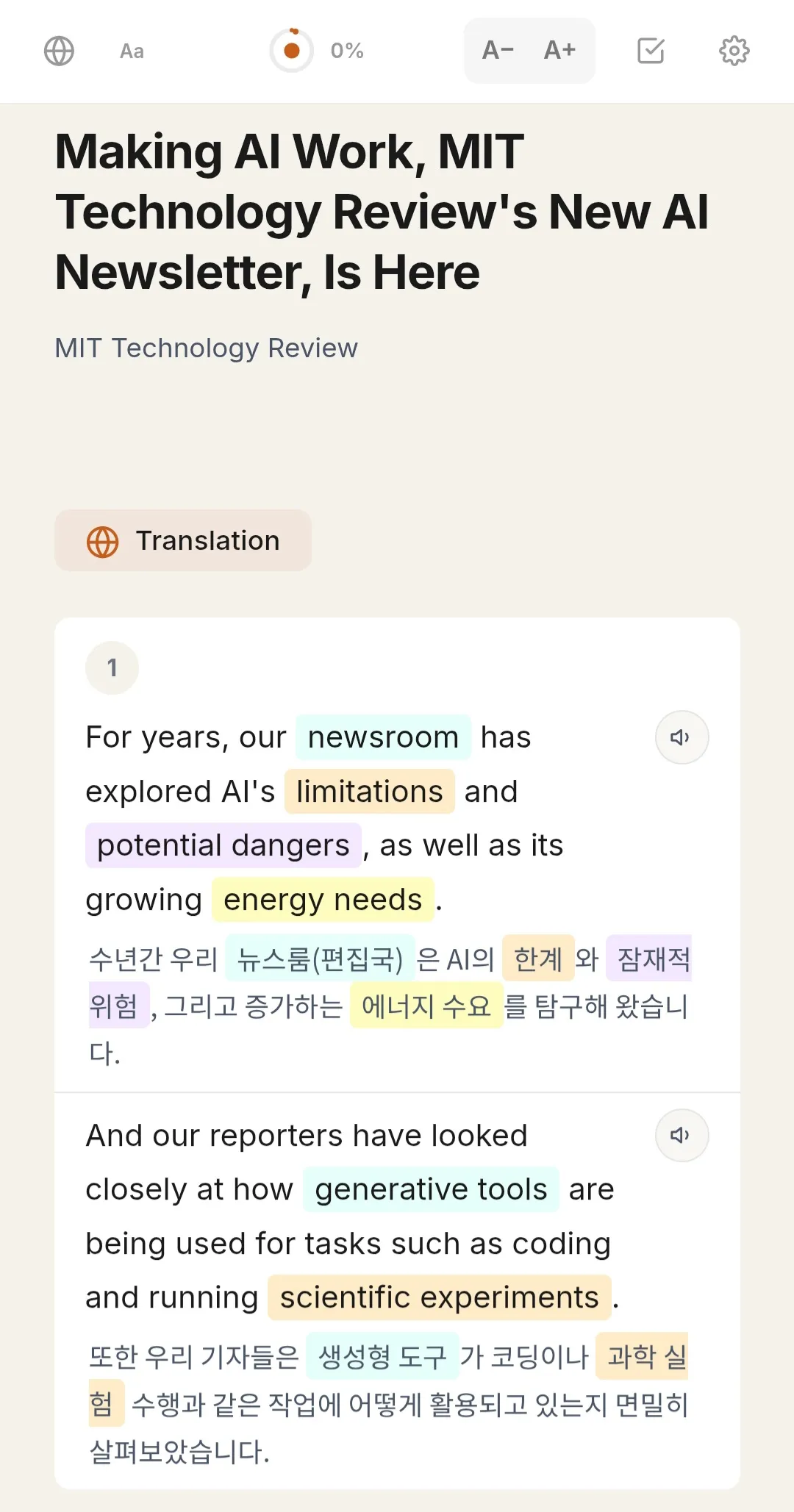
Task: Select the energy needs highlight
Action: [x=323, y=899]
